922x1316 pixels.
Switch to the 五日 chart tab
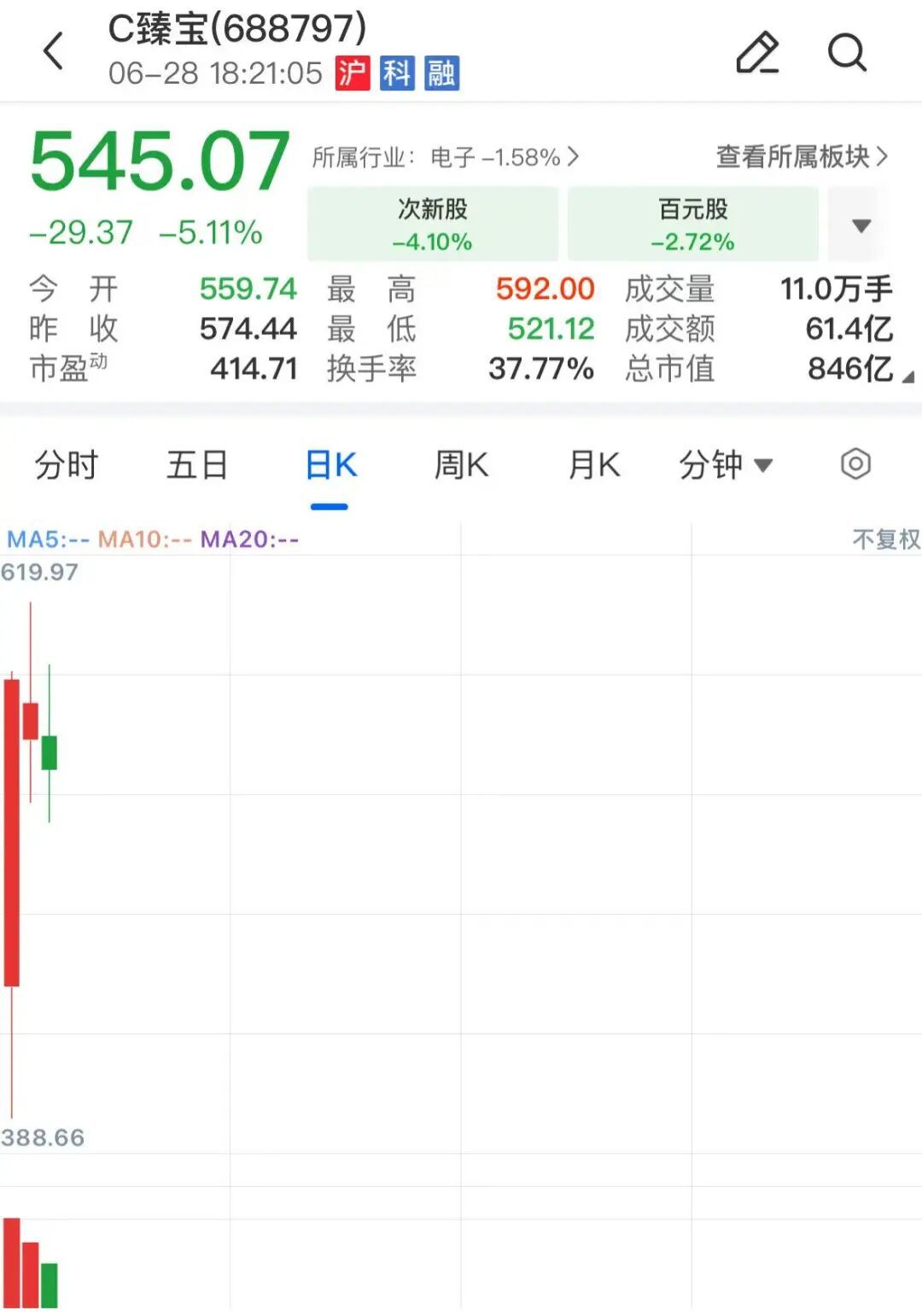pyautogui.click(x=198, y=465)
